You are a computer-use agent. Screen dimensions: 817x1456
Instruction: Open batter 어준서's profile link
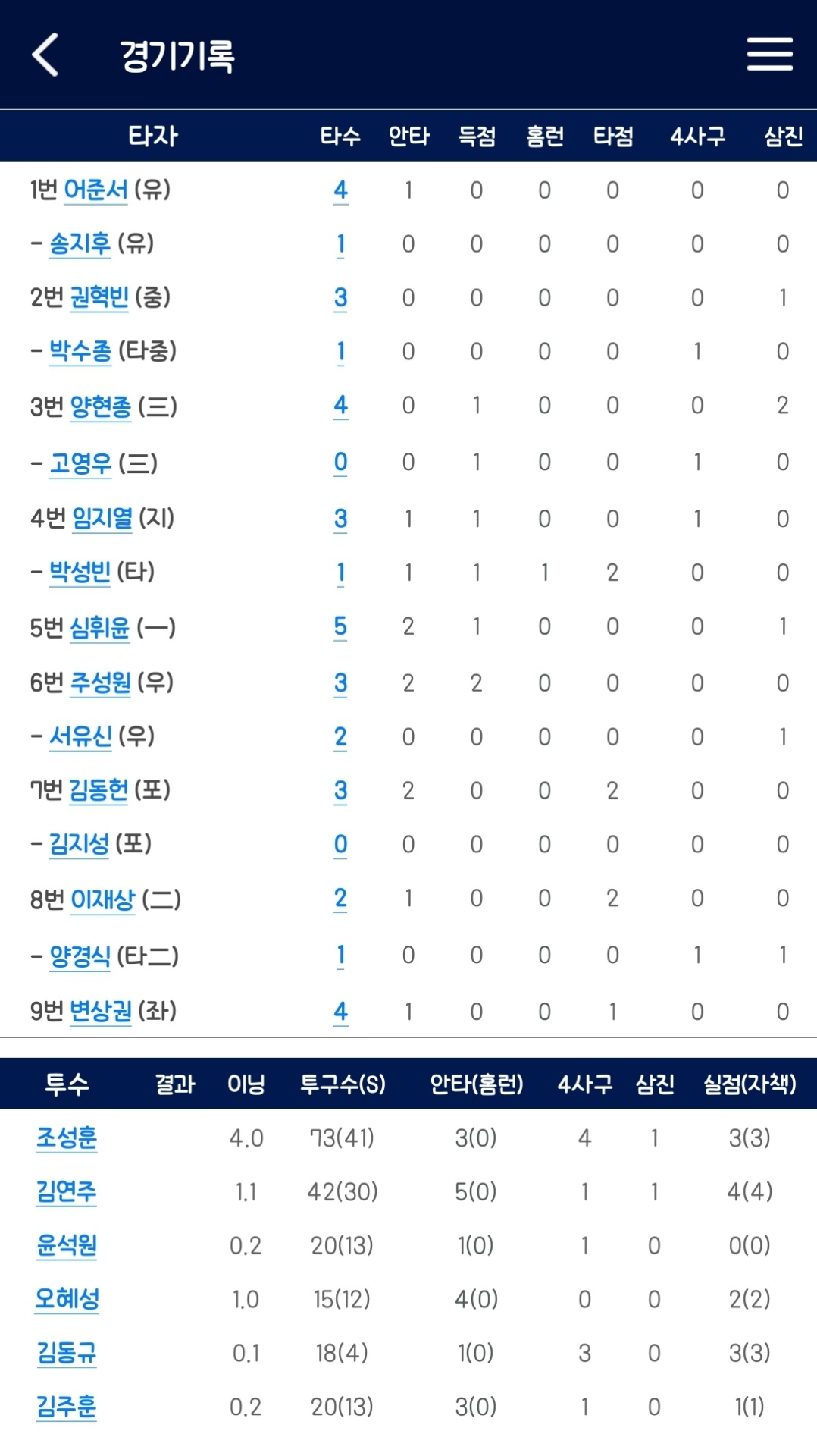95,190
